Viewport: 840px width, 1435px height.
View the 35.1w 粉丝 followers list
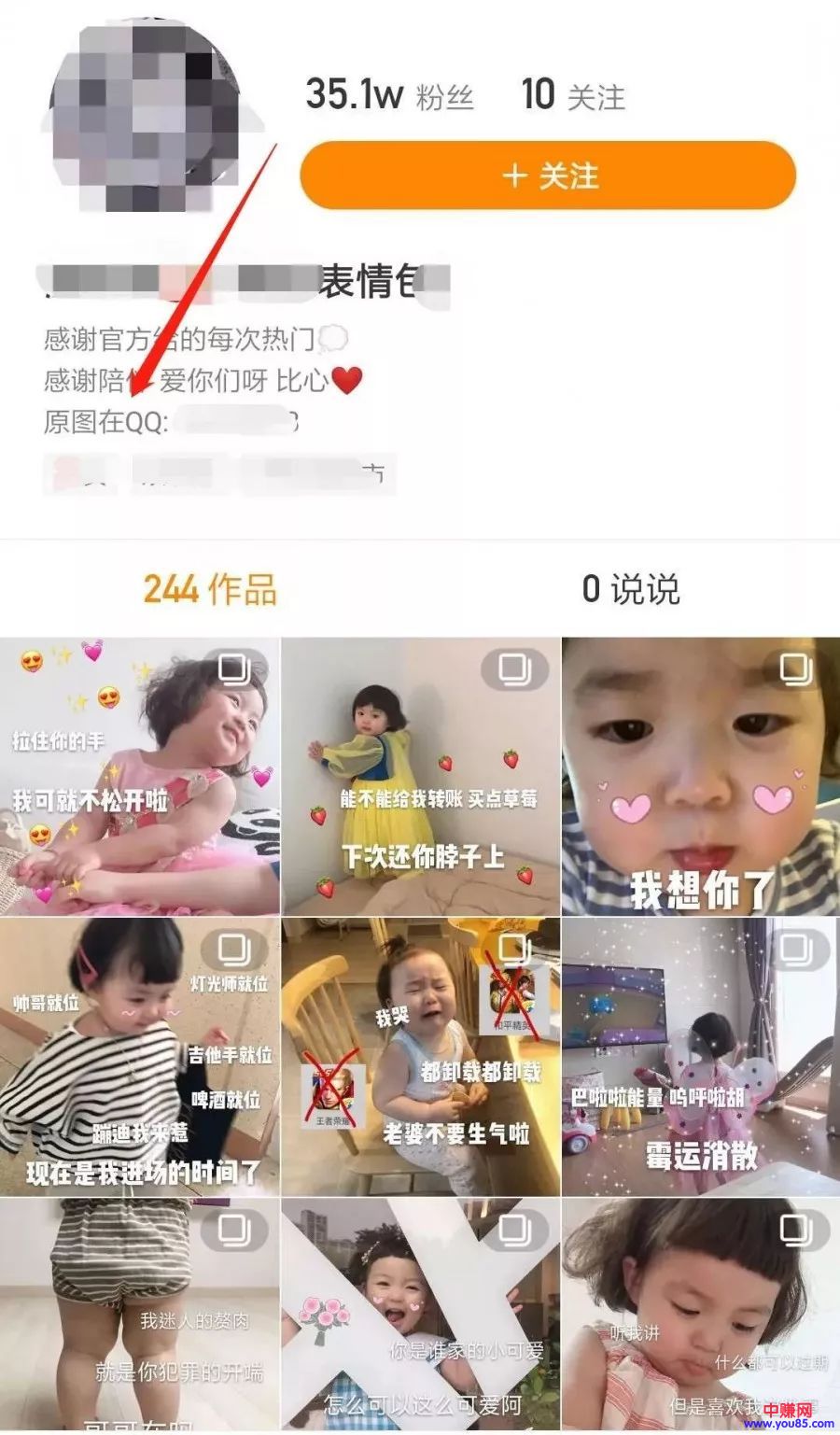pyautogui.click(x=389, y=94)
